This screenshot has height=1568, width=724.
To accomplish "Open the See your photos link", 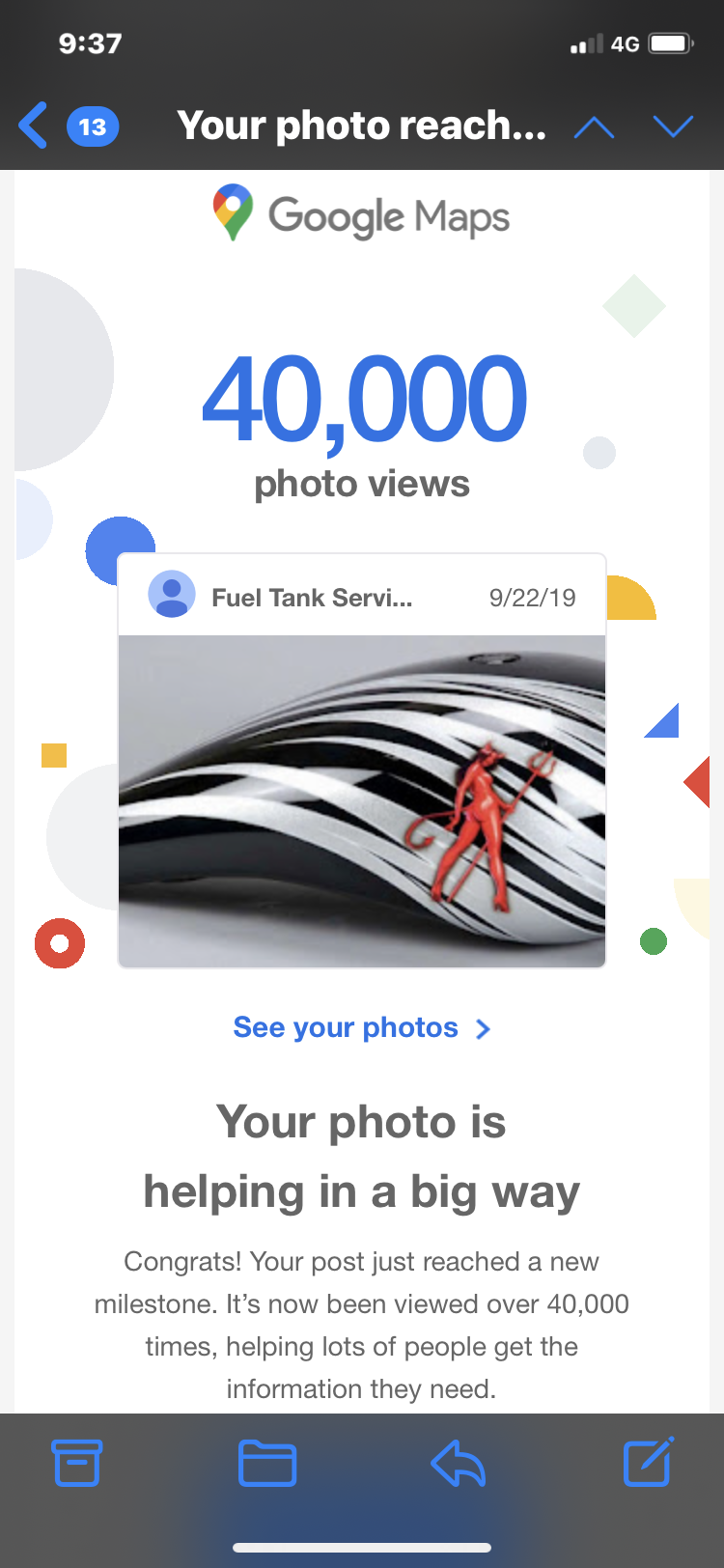I will click(362, 1027).
